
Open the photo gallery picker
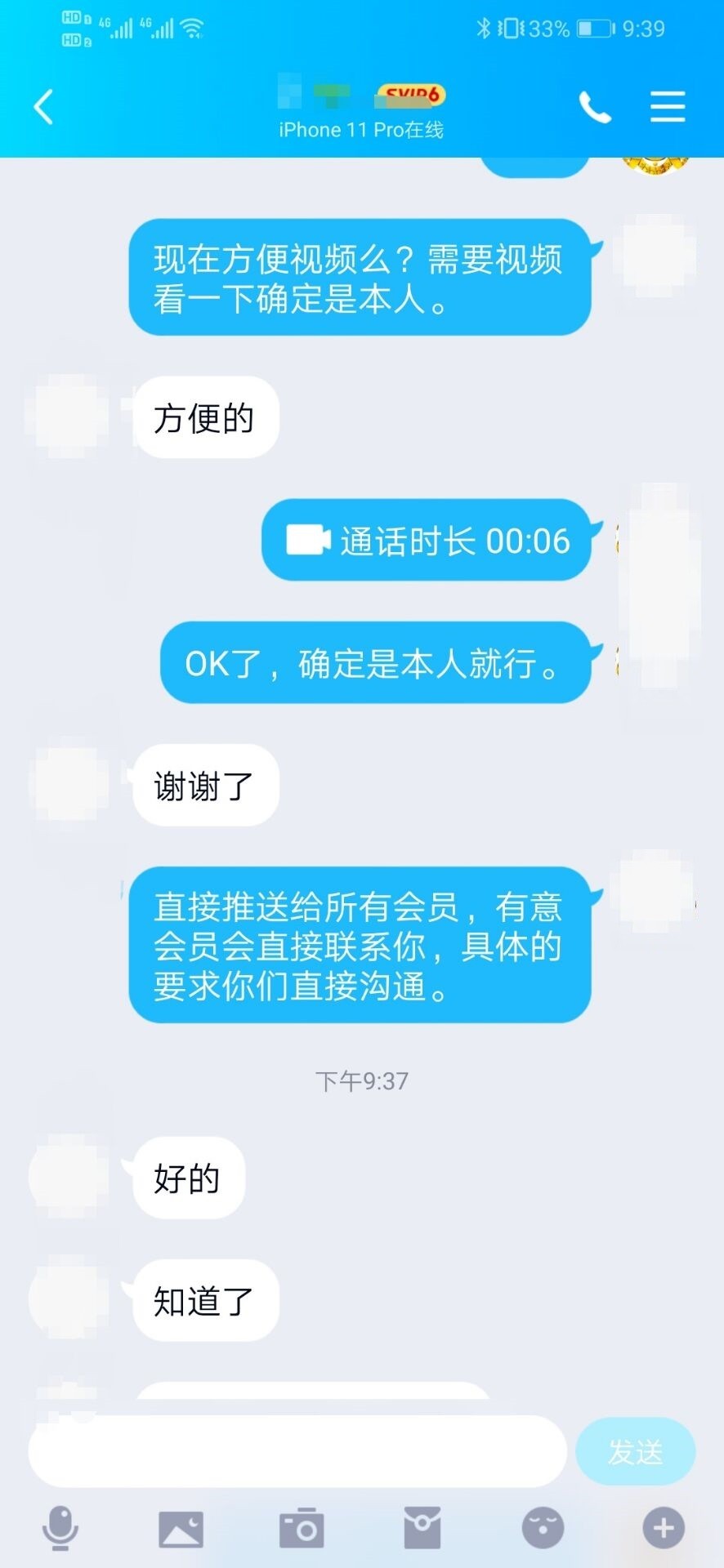click(x=181, y=1528)
